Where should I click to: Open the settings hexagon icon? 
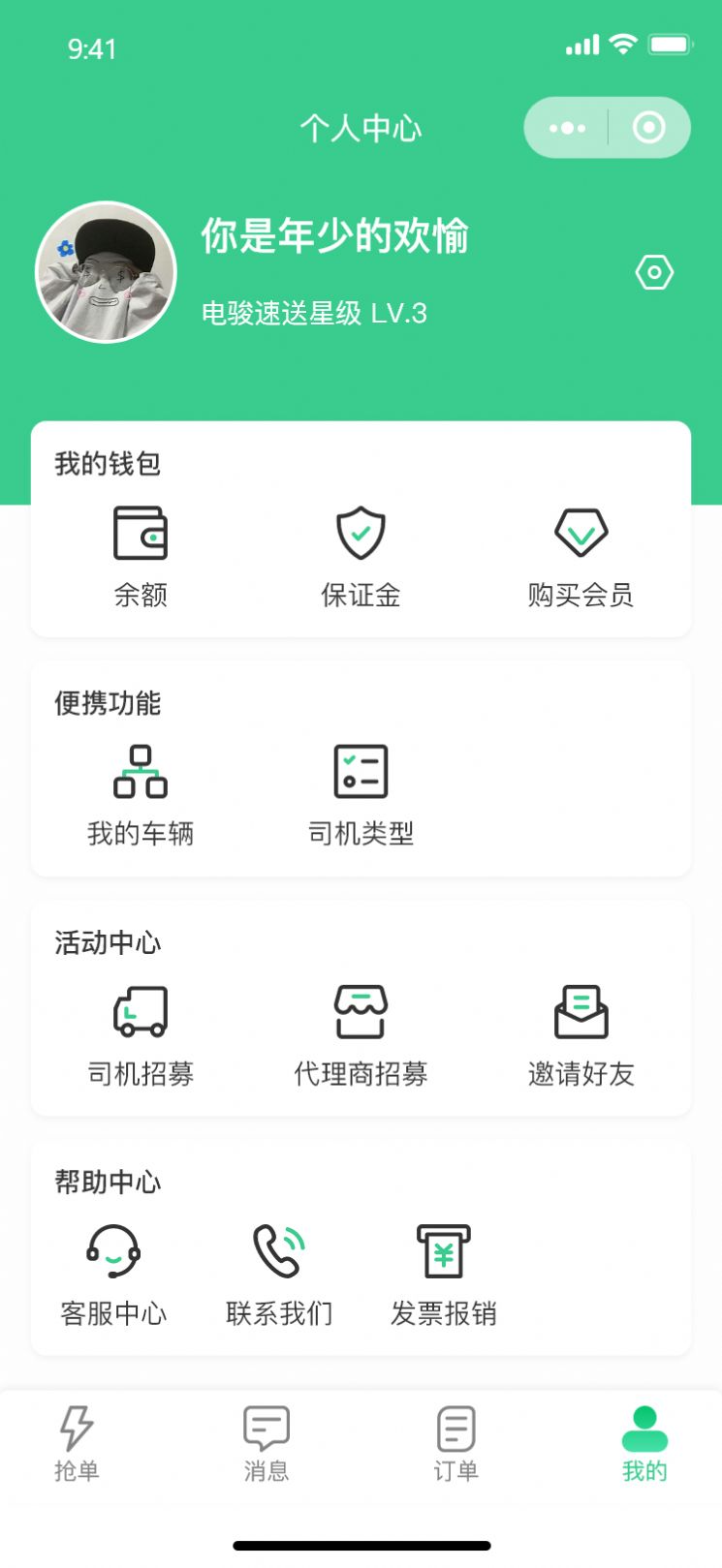point(654,272)
